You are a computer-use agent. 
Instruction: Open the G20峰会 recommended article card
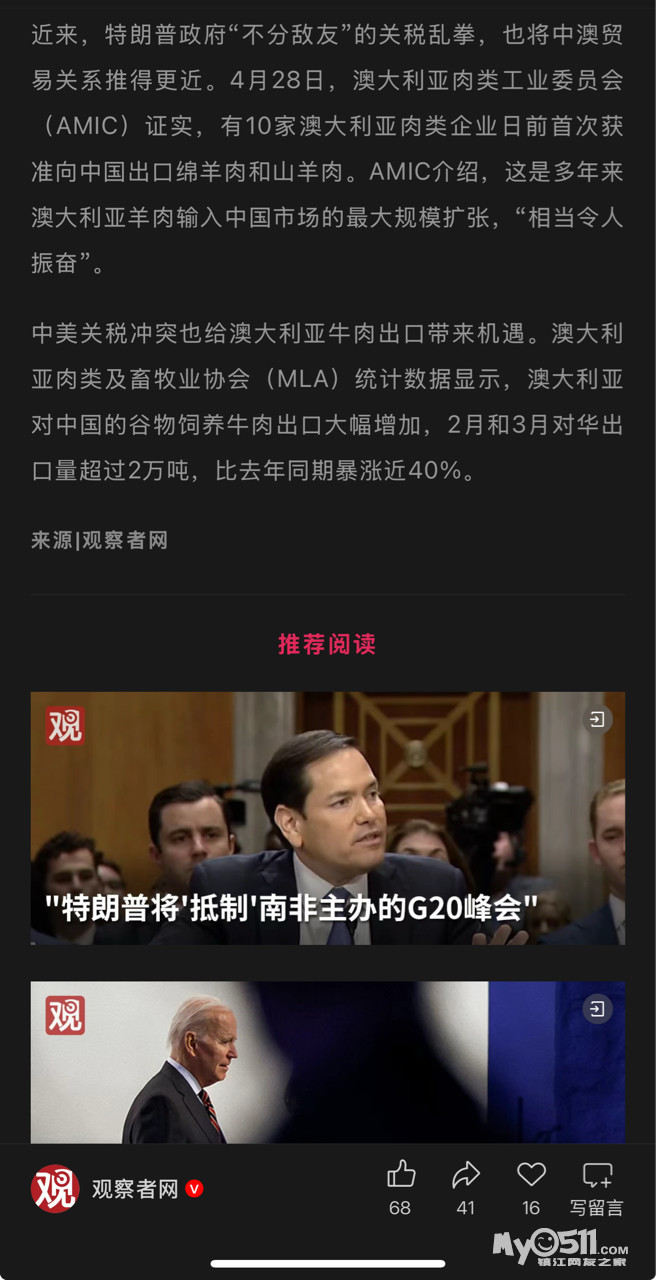[x=327, y=818]
